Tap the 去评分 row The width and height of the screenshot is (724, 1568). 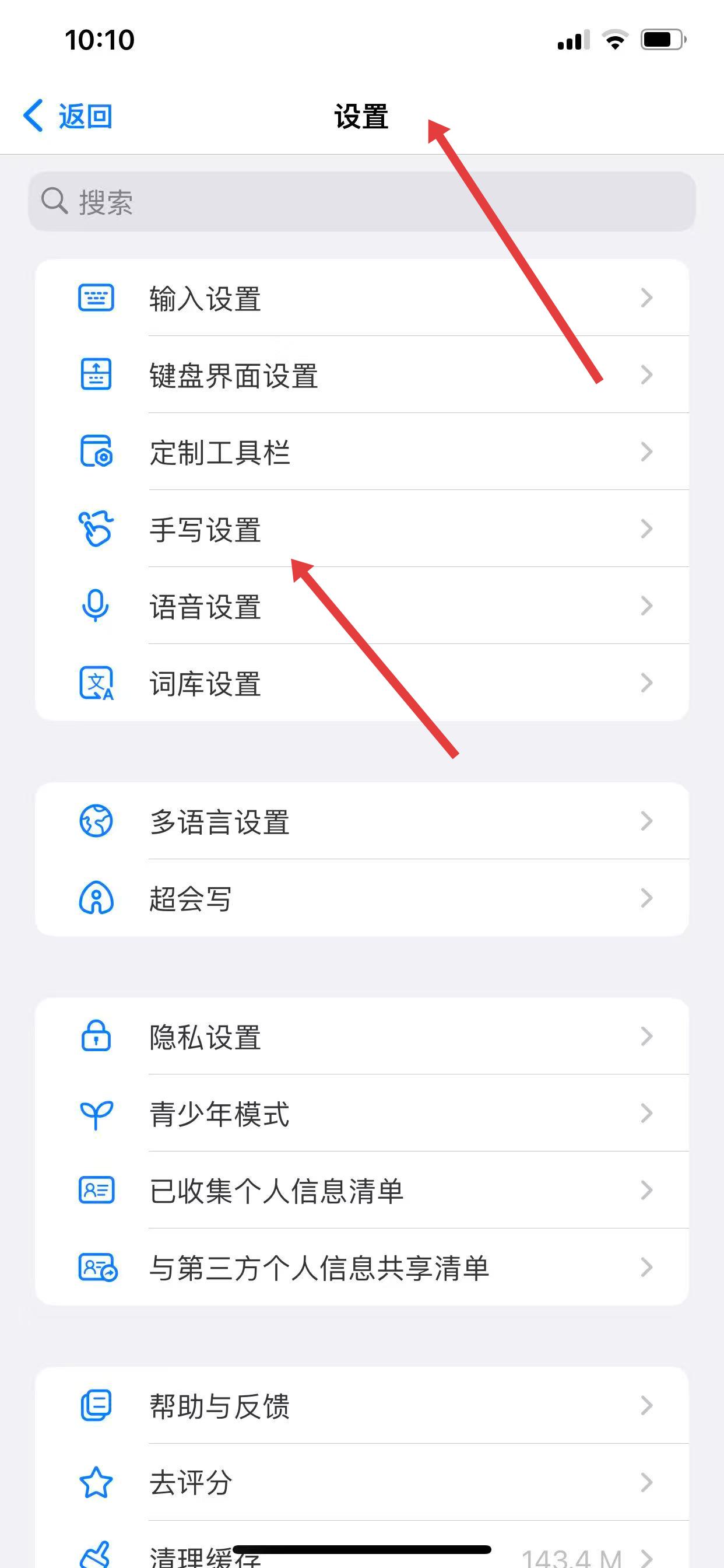[361, 1482]
